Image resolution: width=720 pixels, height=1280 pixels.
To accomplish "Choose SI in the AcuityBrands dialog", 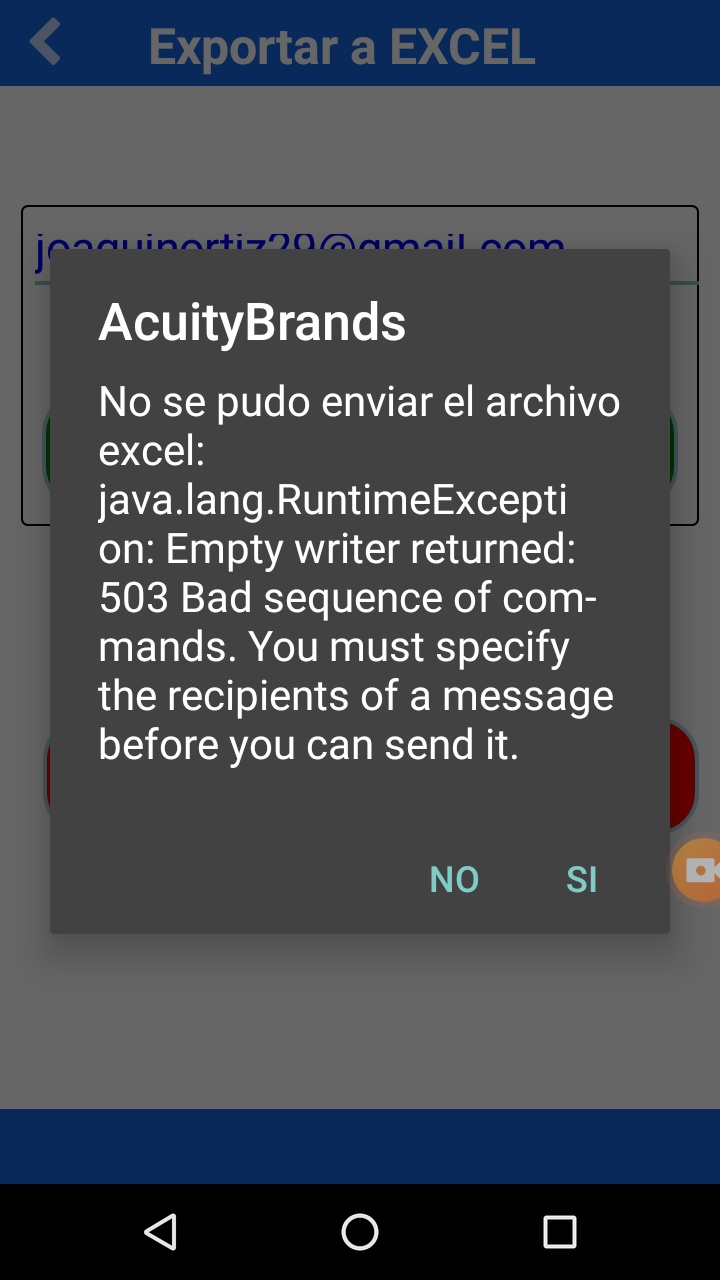I will click(581, 879).
